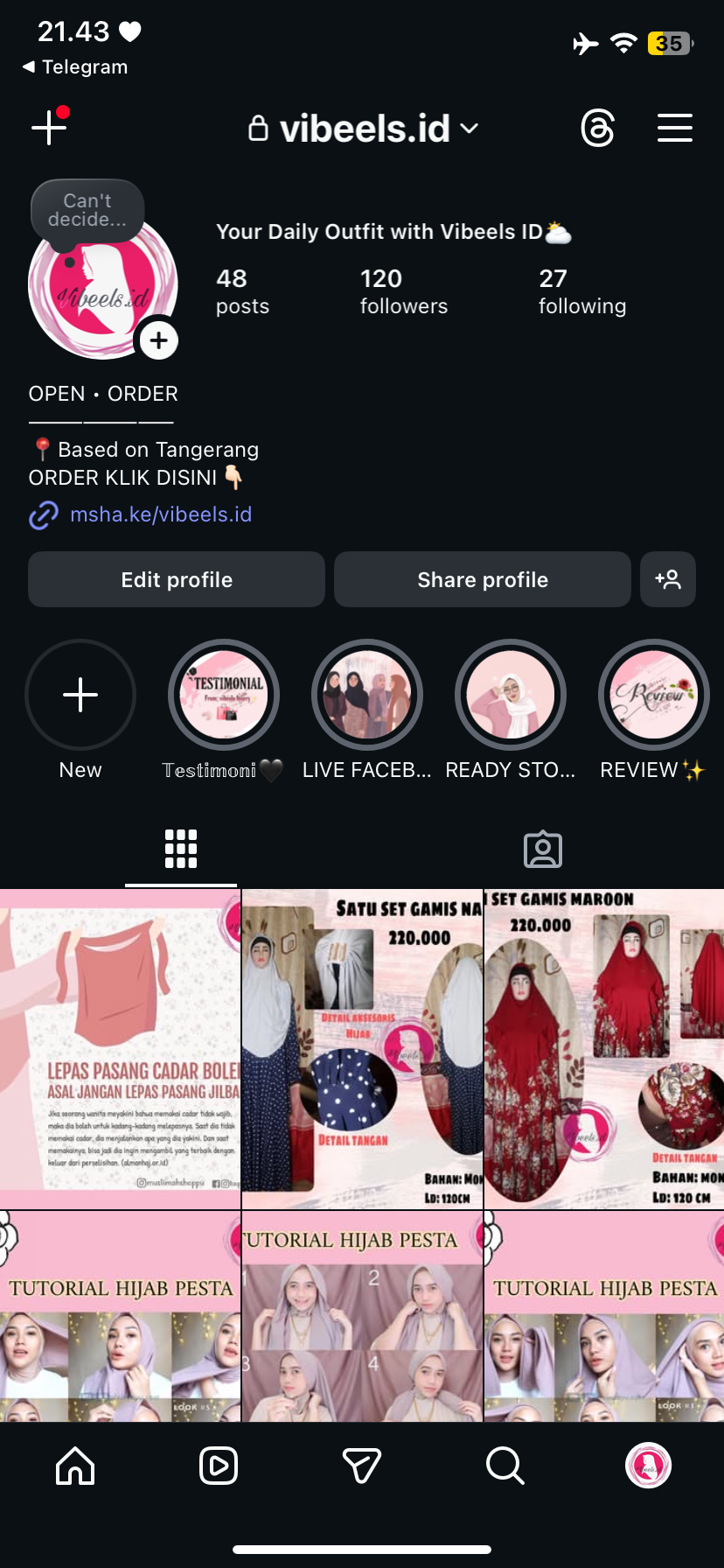Screen dimensions: 724x1568
Task: View the READY STO... highlight
Action: [x=511, y=695]
